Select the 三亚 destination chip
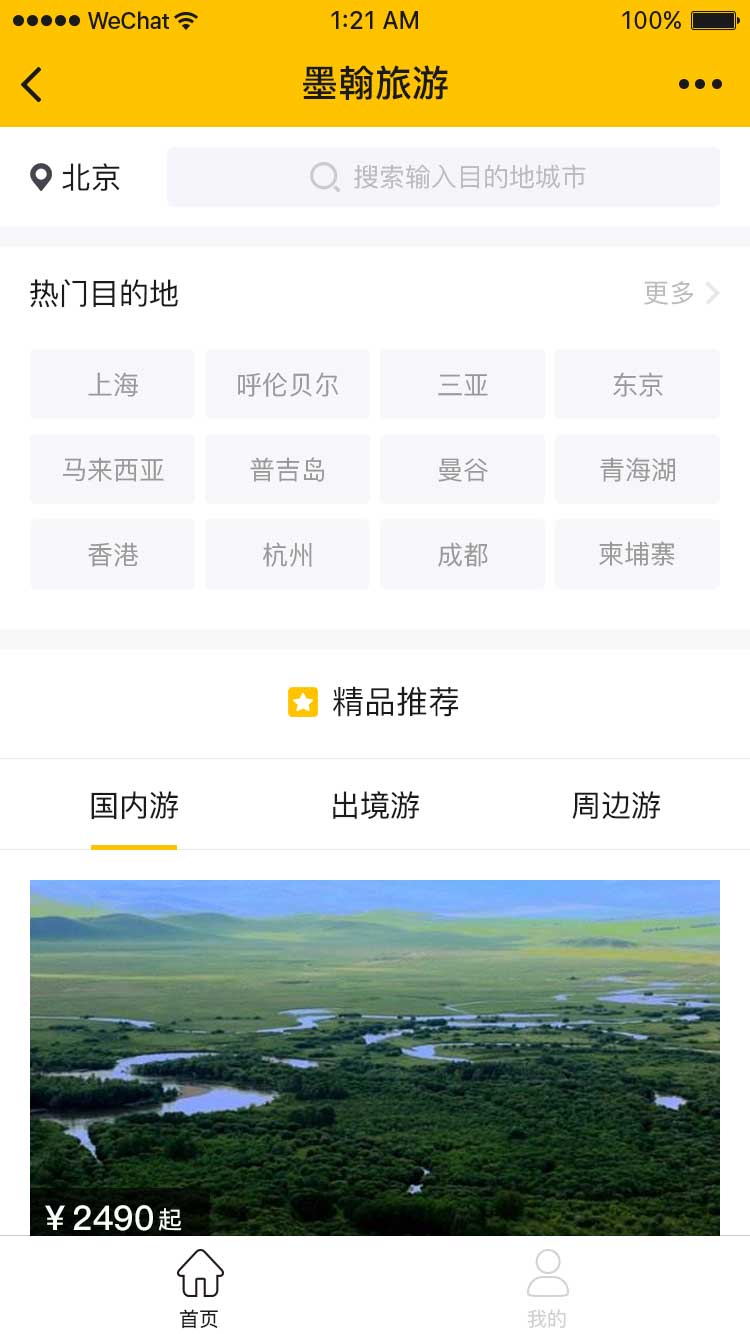Image resolution: width=750 pixels, height=1334 pixels. (462, 384)
